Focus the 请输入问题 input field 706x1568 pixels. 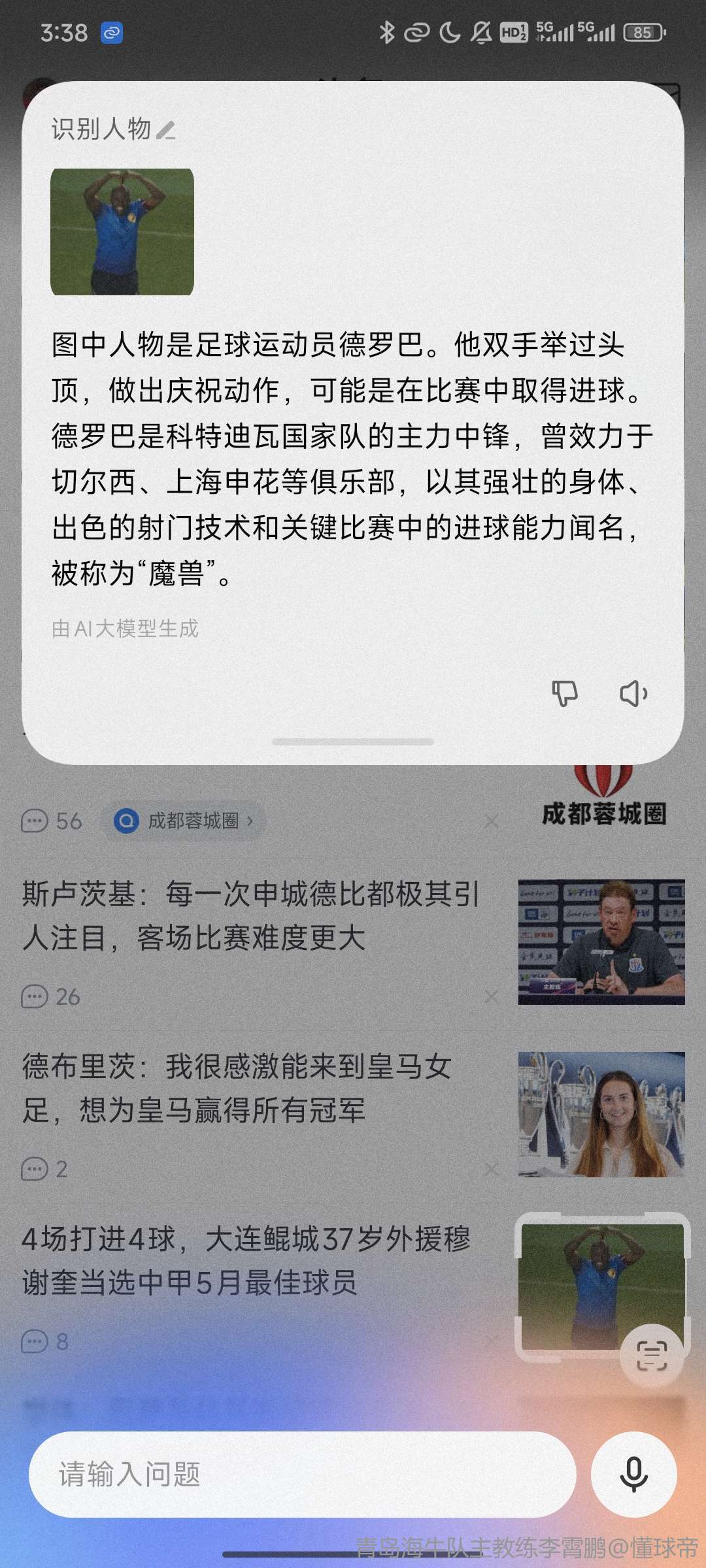(x=302, y=1475)
